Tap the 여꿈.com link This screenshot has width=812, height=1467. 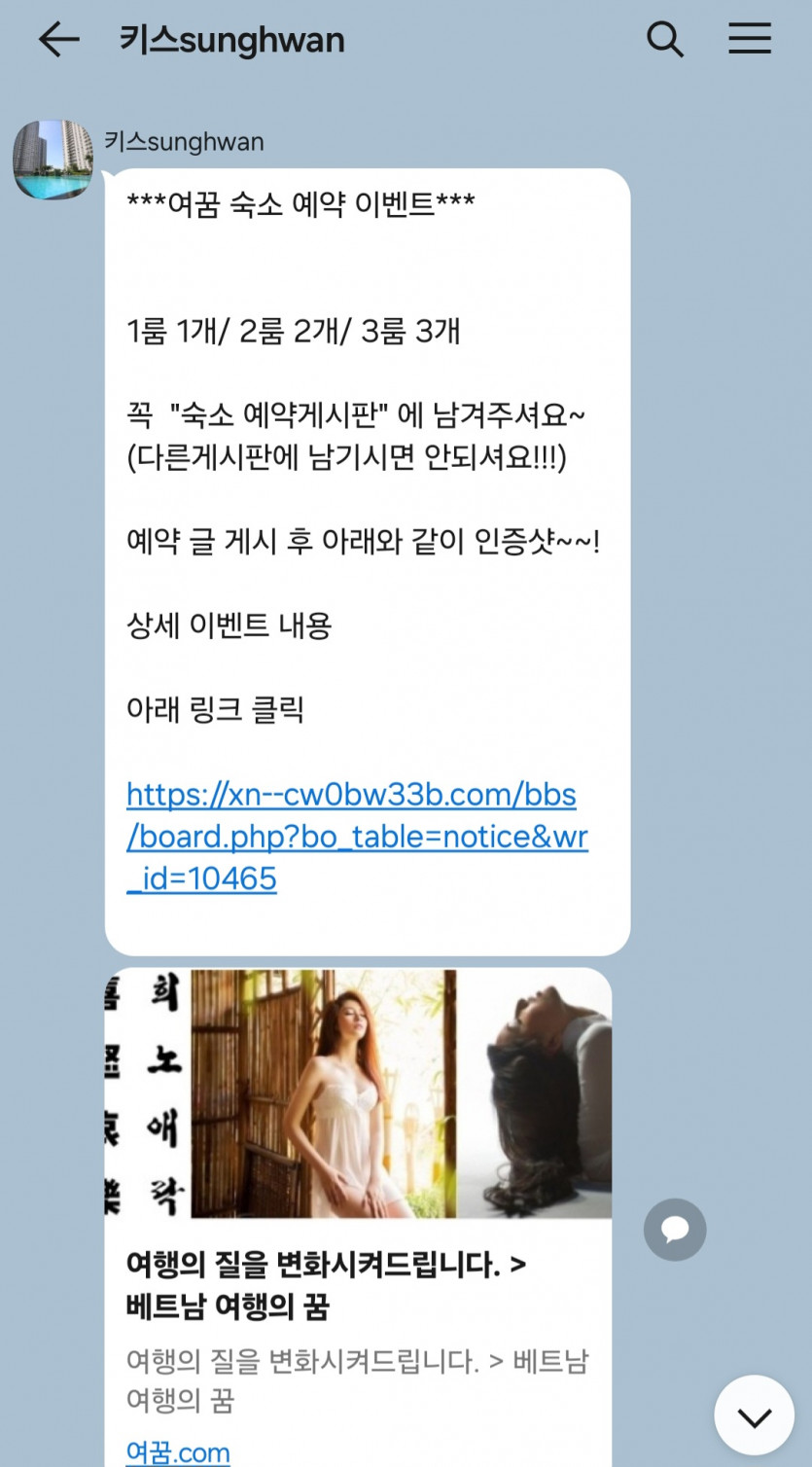pos(178,1451)
